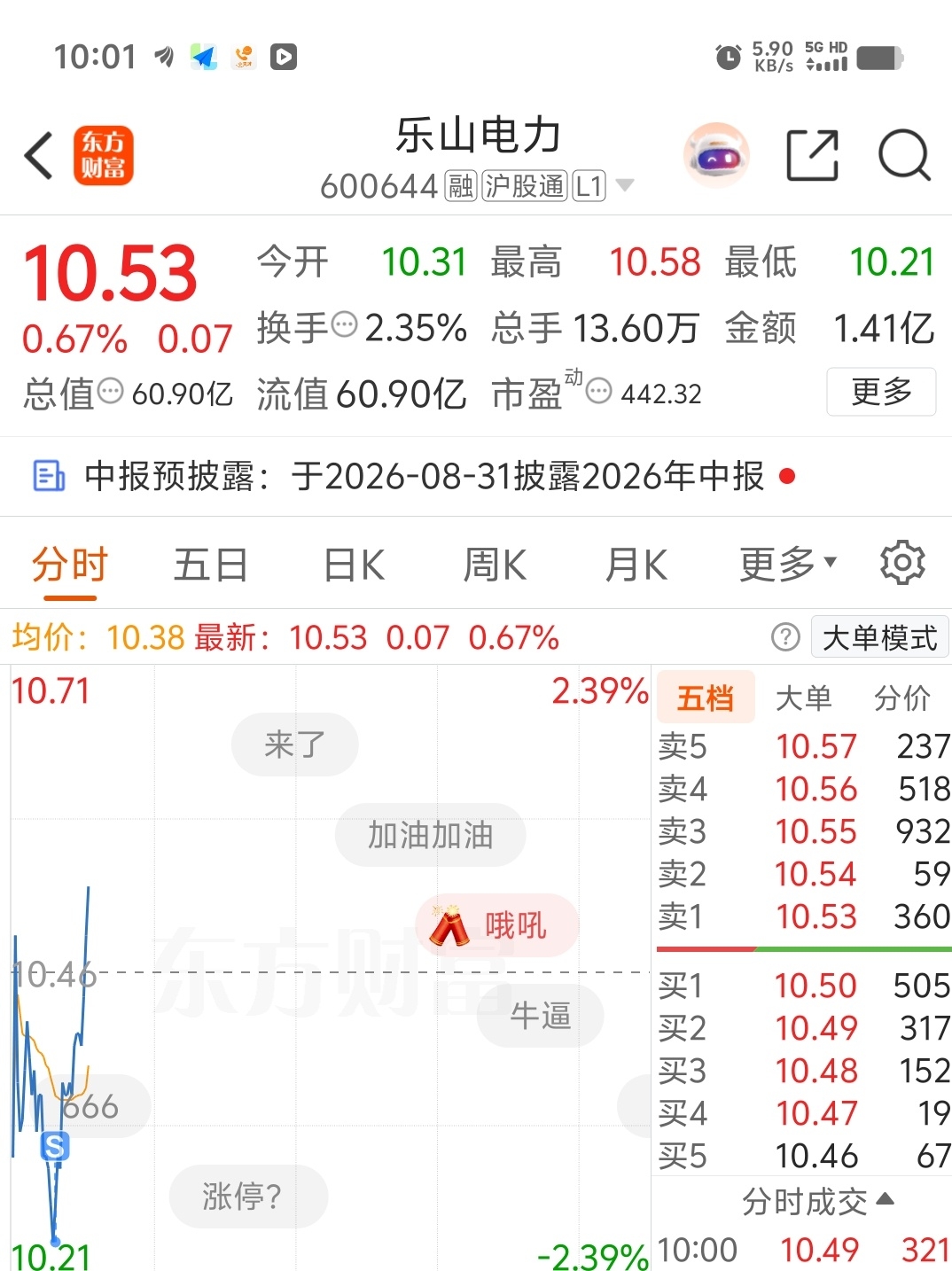Go back using the back arrow
The image size is (952, 1271).
[39, 156]
